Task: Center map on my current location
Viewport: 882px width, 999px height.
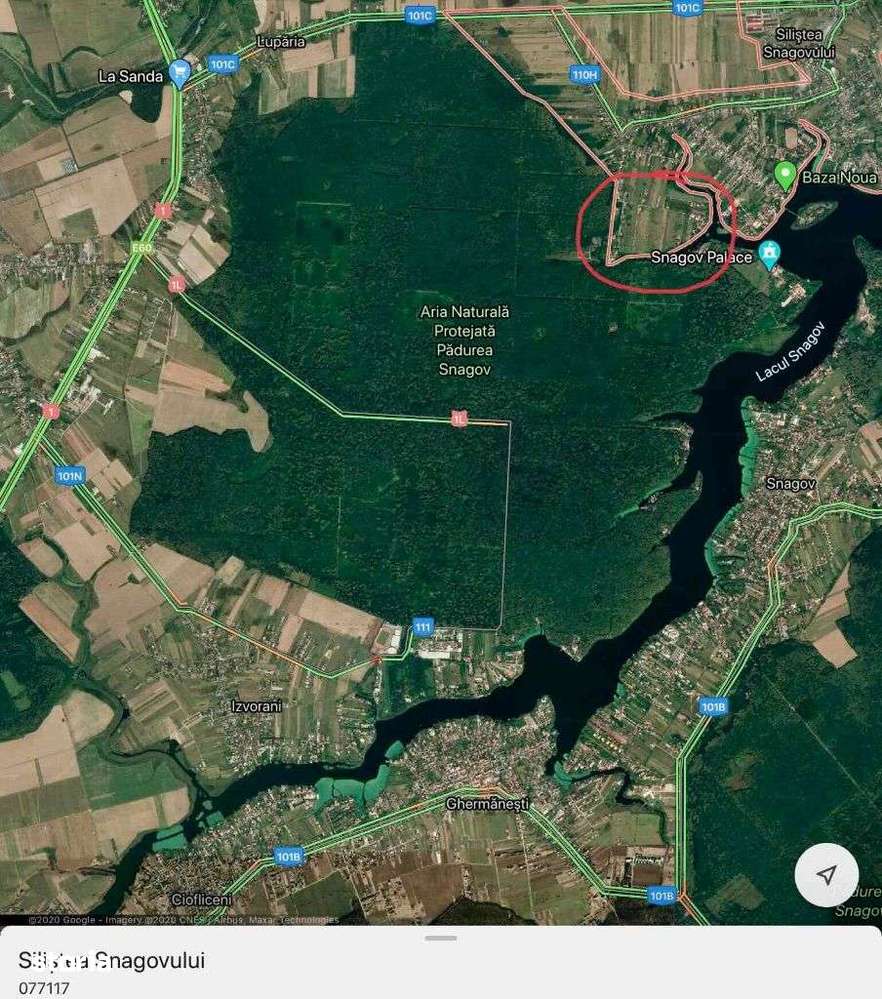Action: [826, 875]
